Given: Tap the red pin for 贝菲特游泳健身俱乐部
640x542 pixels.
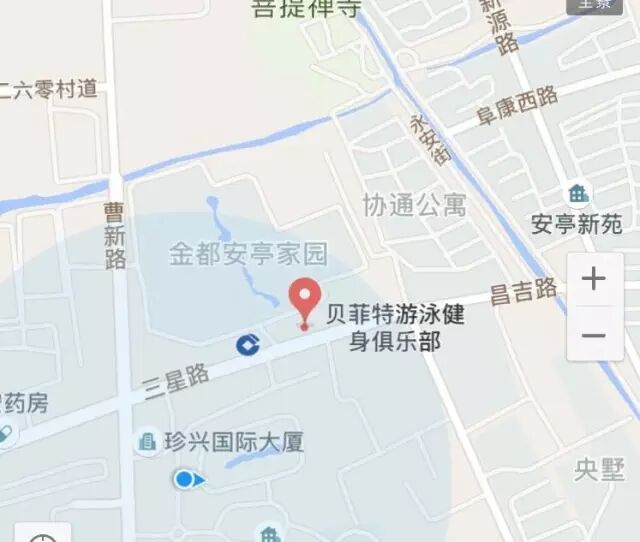Looking at the screenshot, I should click(x=305, y=300).
